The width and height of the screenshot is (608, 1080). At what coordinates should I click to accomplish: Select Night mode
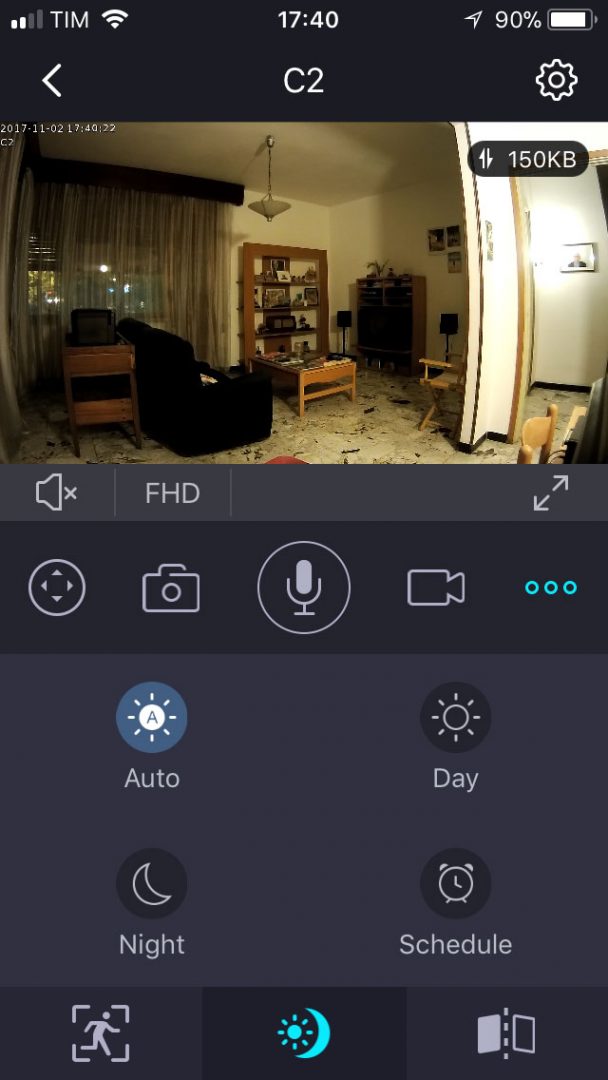click(x=152, y=884)
